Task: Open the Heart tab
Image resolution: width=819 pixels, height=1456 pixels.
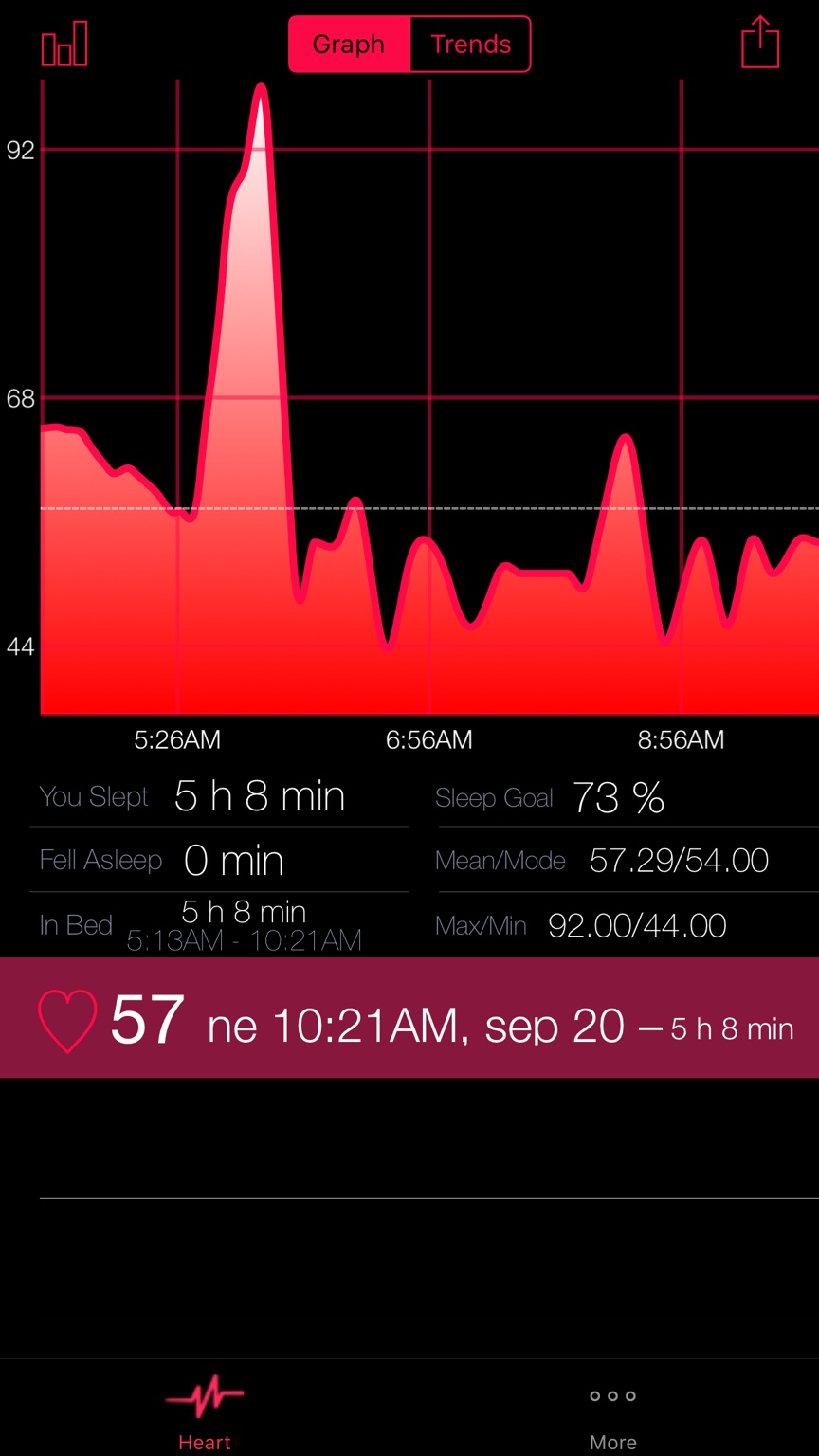Action: pos(205,1411)
